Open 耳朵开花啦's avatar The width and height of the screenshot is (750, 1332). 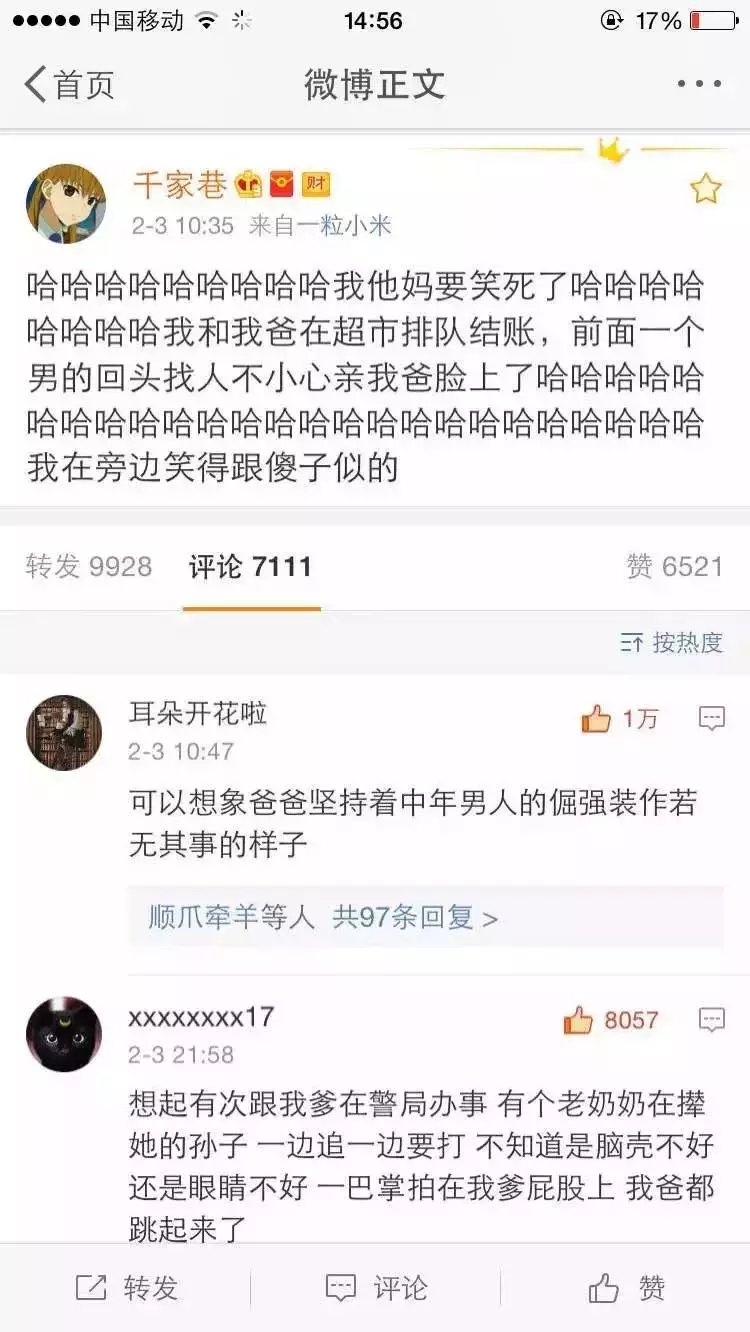(x=64, y=733)
